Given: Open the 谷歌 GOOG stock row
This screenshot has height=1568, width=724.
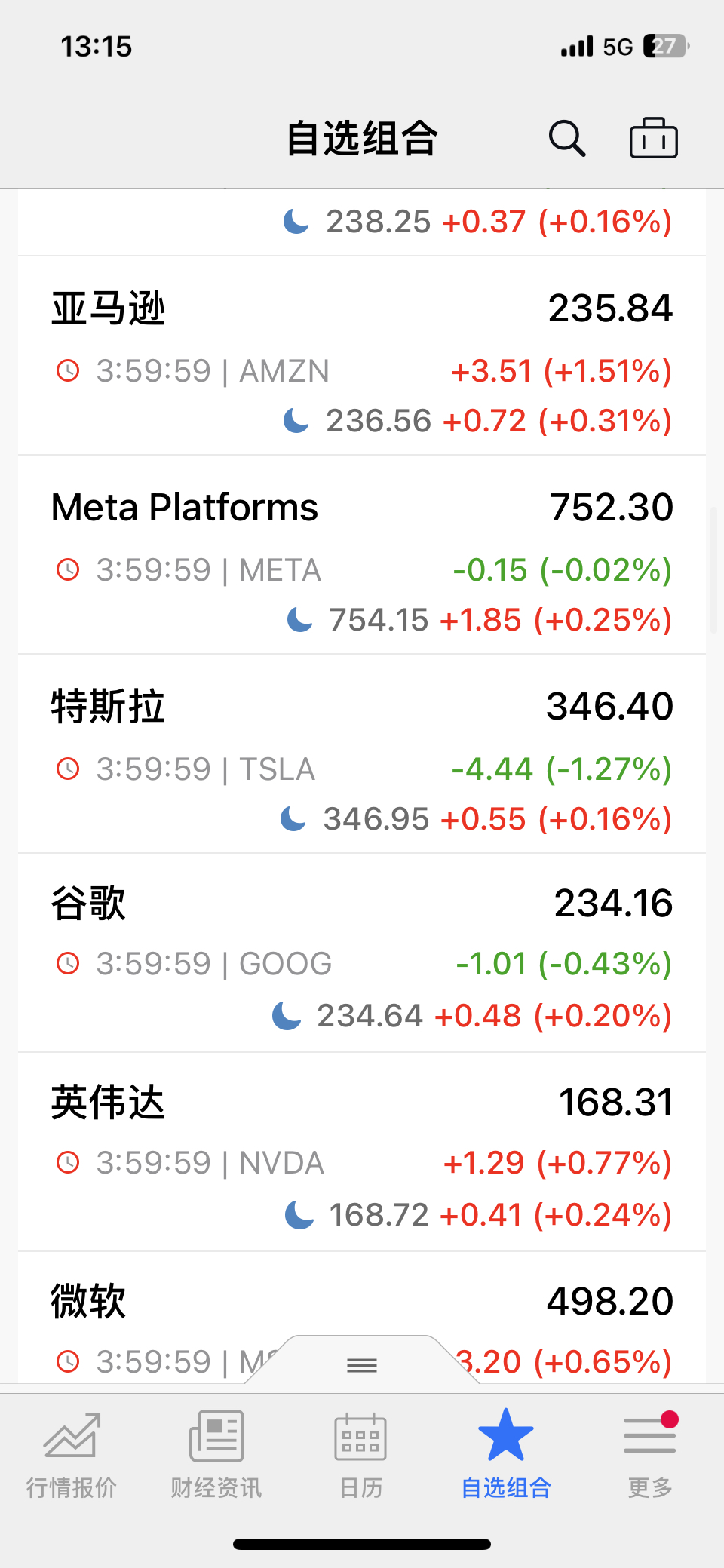Looking at the screenshot, I should pyautogui.click(x=362, y=953).
